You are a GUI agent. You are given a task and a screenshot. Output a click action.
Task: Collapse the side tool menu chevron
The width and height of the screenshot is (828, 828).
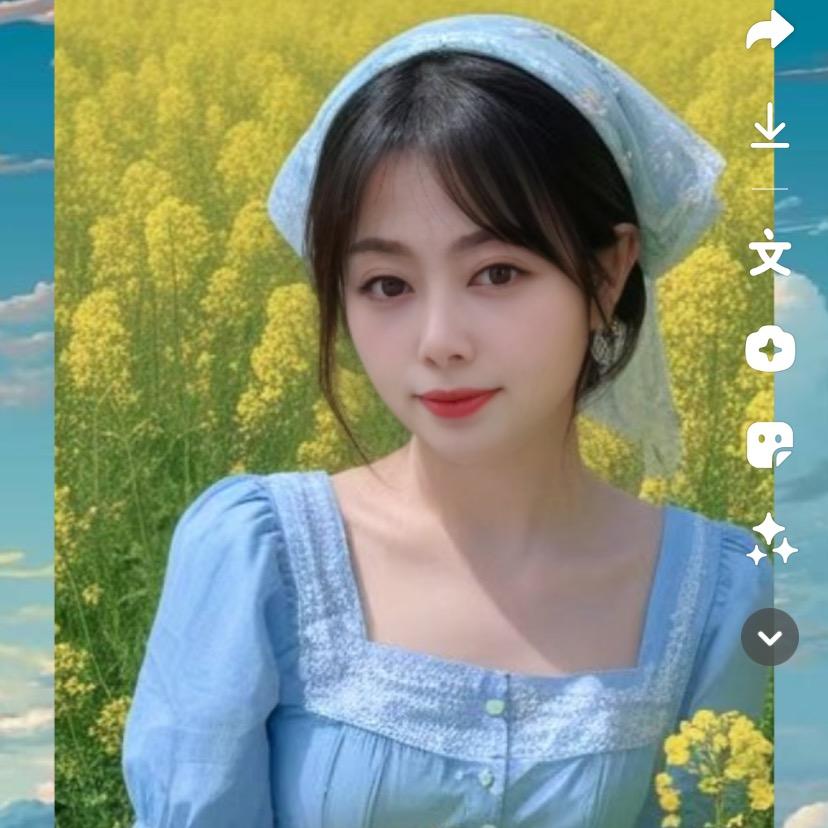pos(769,637)
